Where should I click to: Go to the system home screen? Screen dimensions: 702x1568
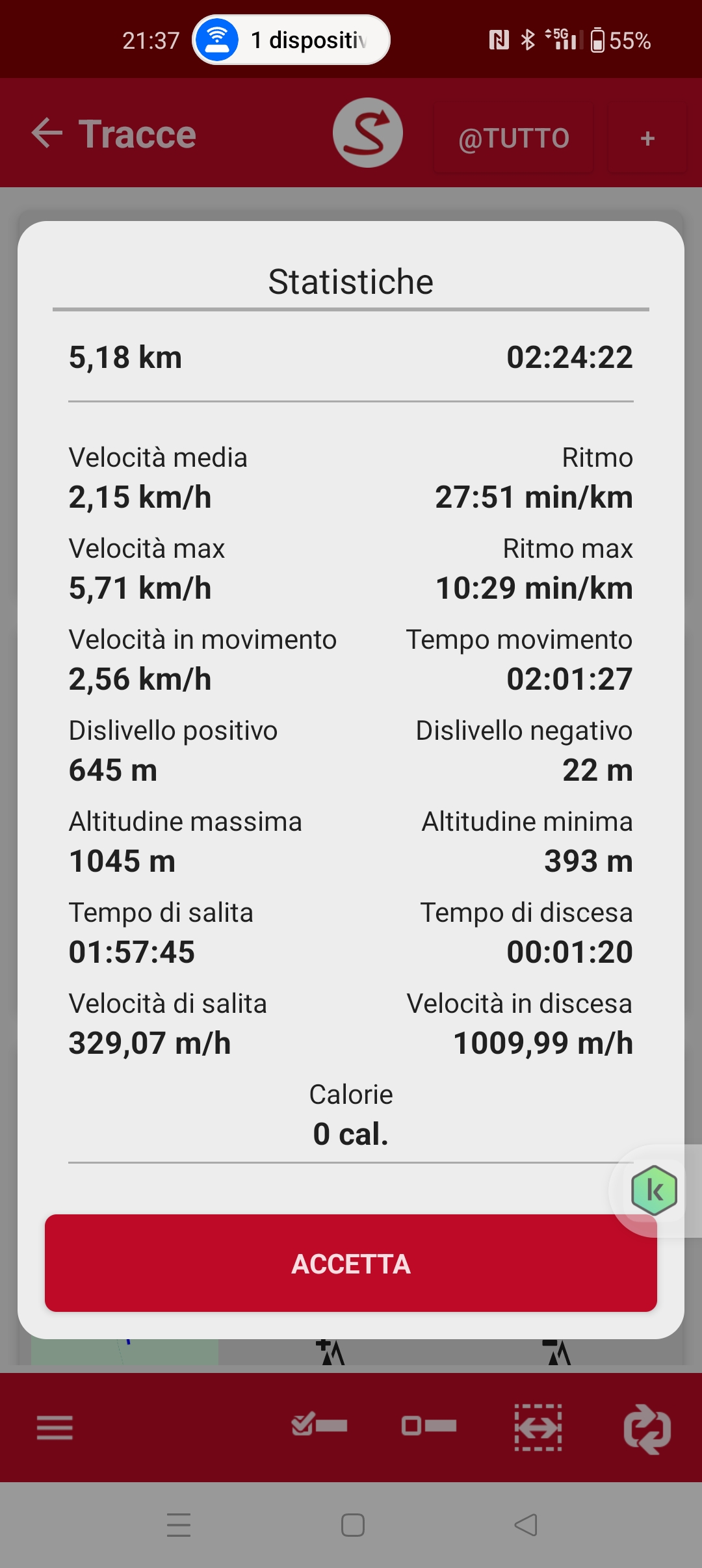click(x=352, y=1525)
